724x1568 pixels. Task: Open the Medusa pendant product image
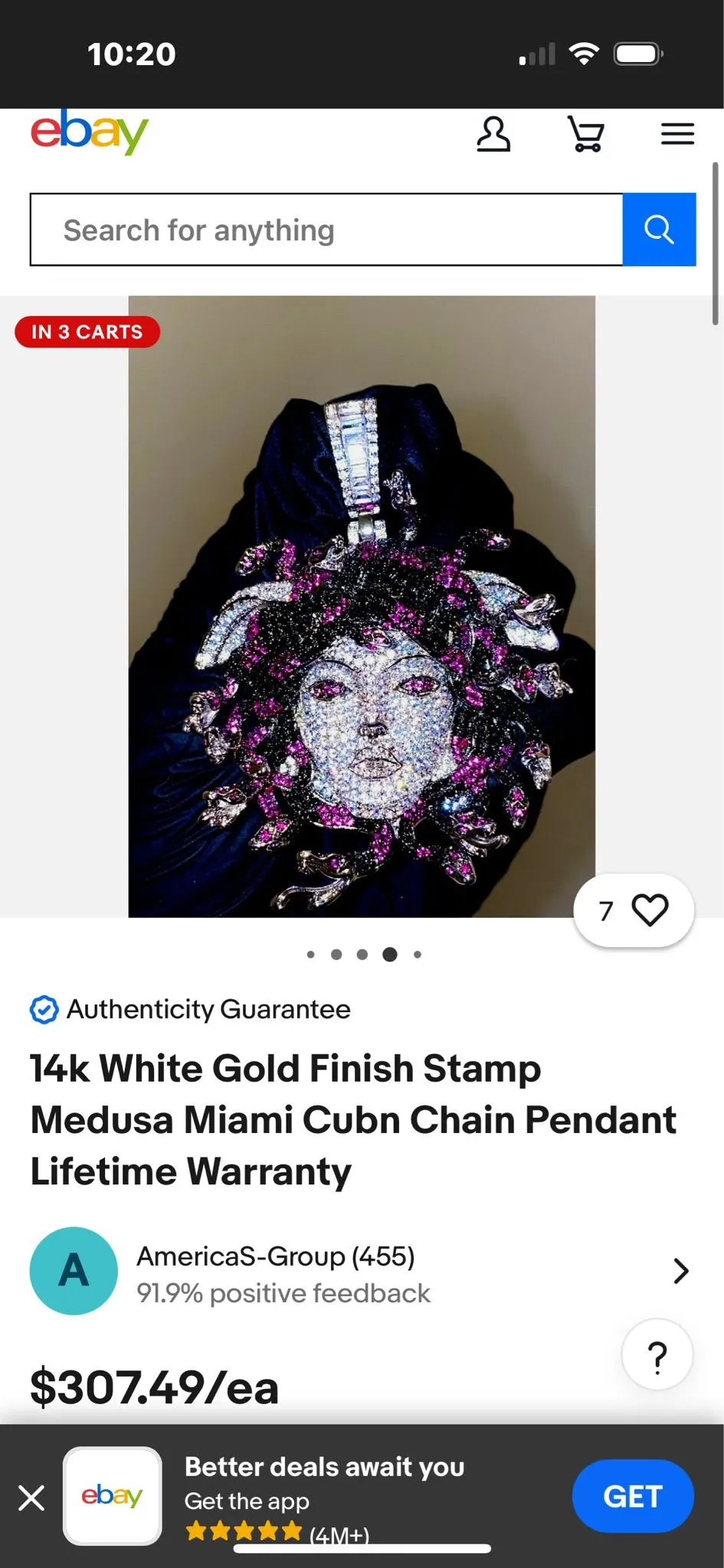click(x=362, y=606)
